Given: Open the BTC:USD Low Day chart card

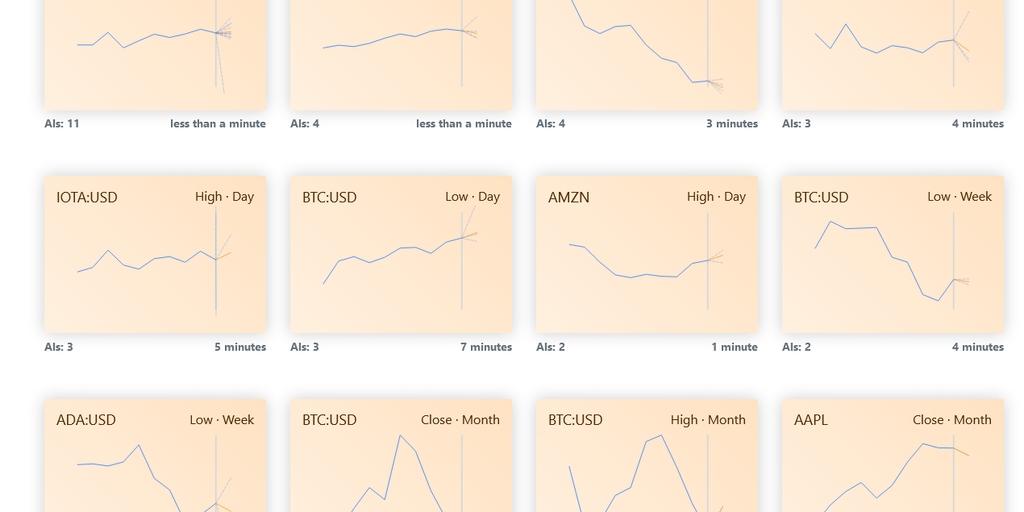Looking at the screenshot, I should [401, 255].
